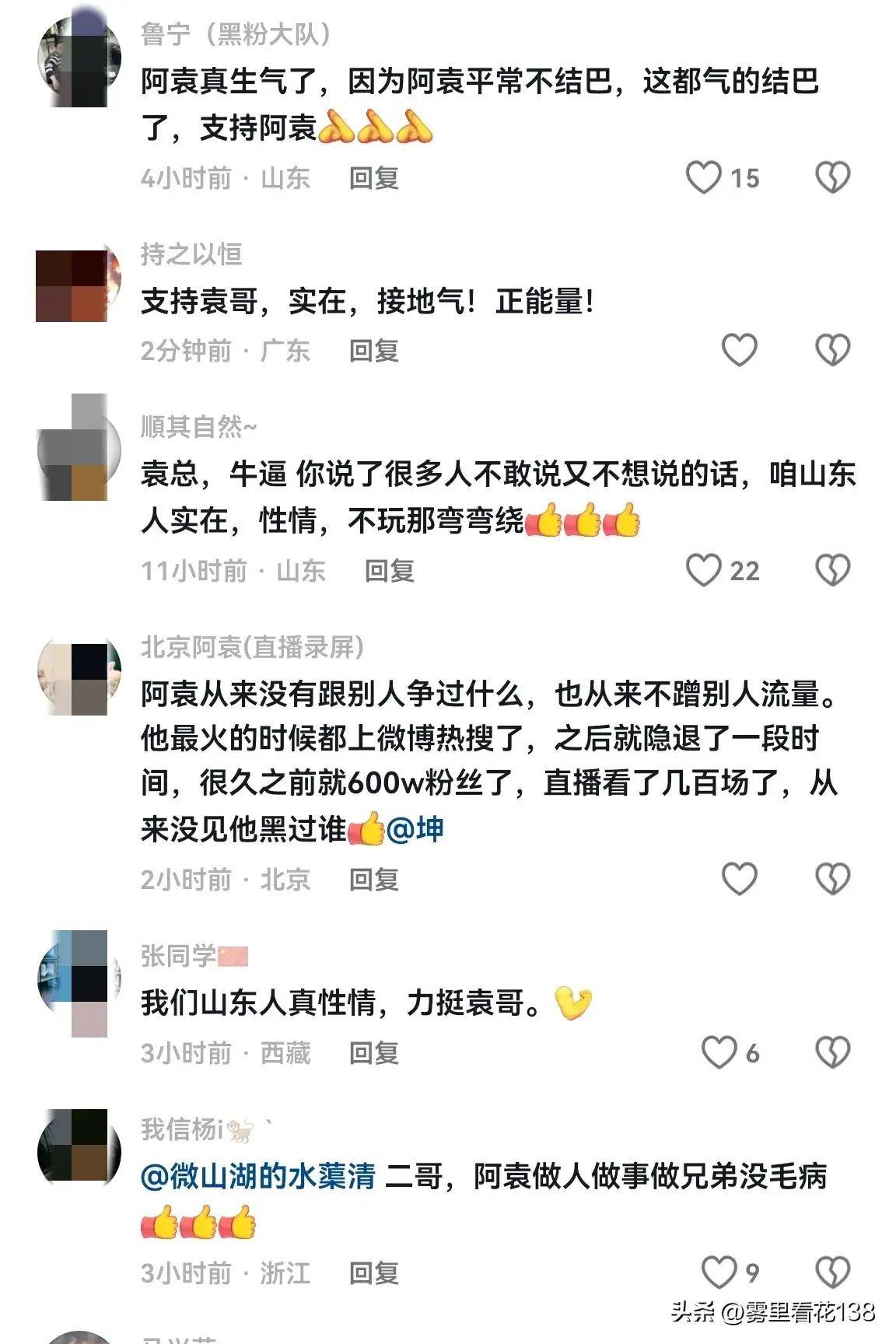This screenshot has height=1344, width=896.
Task: Open 张同学's profile name
Action: 179,956
